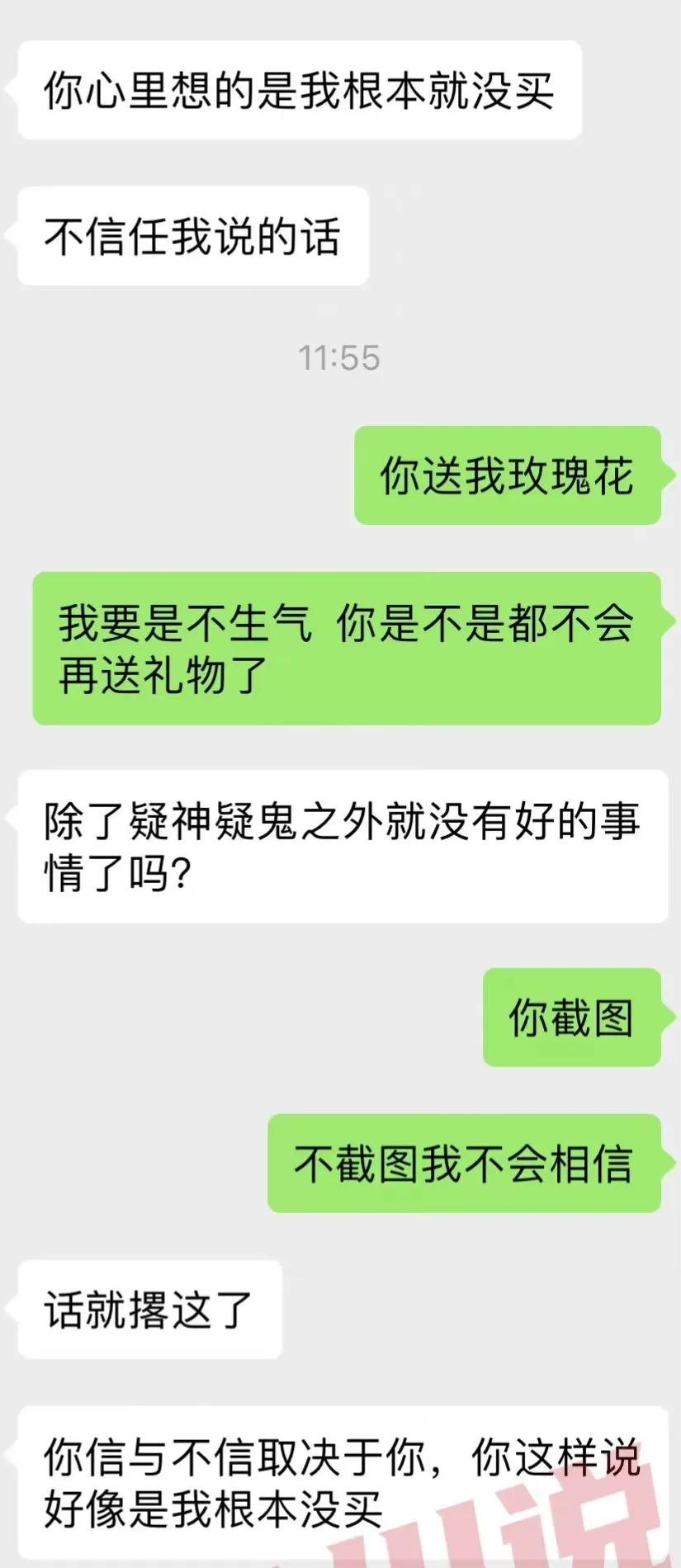Click the shortest sent message bubble
681x1568 pixels.
tap(572, 1019)
